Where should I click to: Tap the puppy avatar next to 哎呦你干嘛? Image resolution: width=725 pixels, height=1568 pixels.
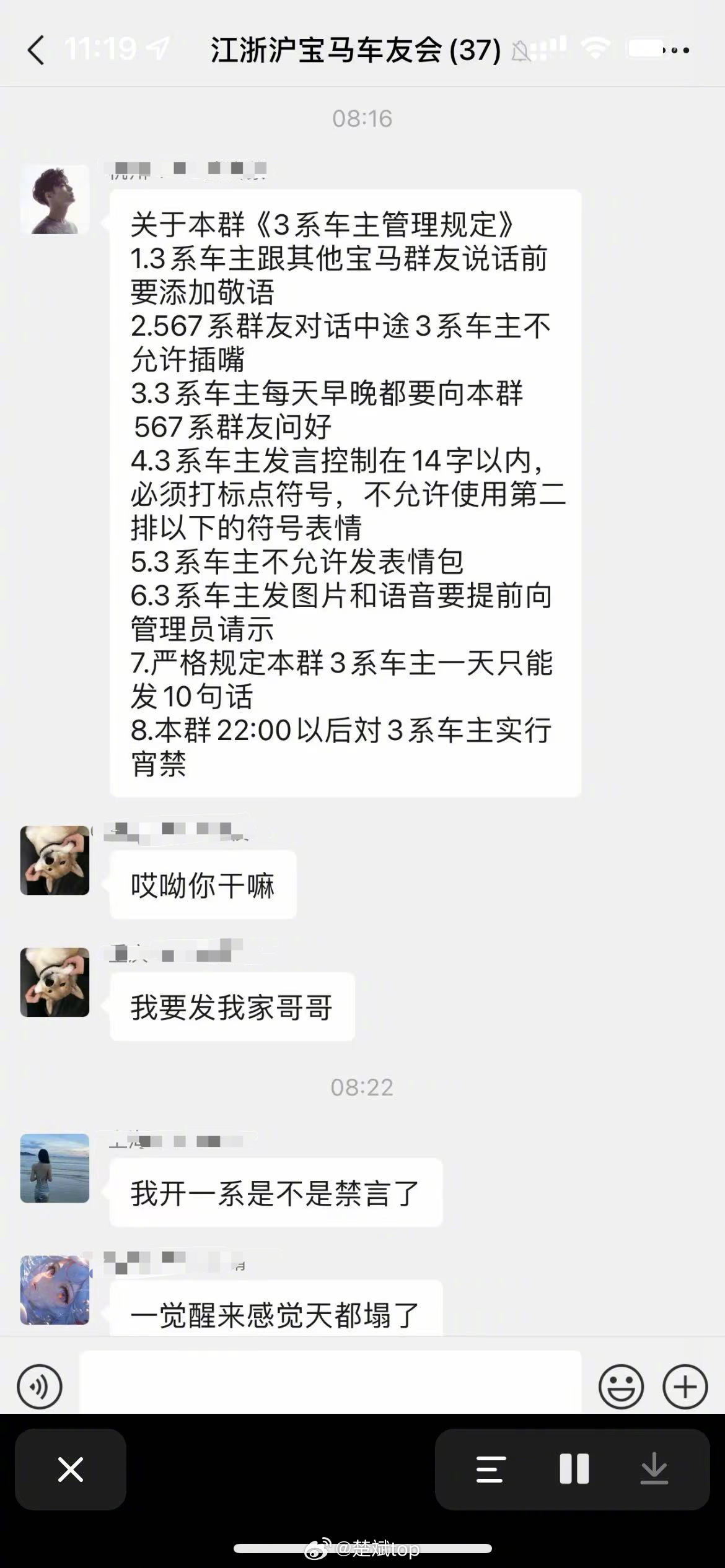coord(55,861)
